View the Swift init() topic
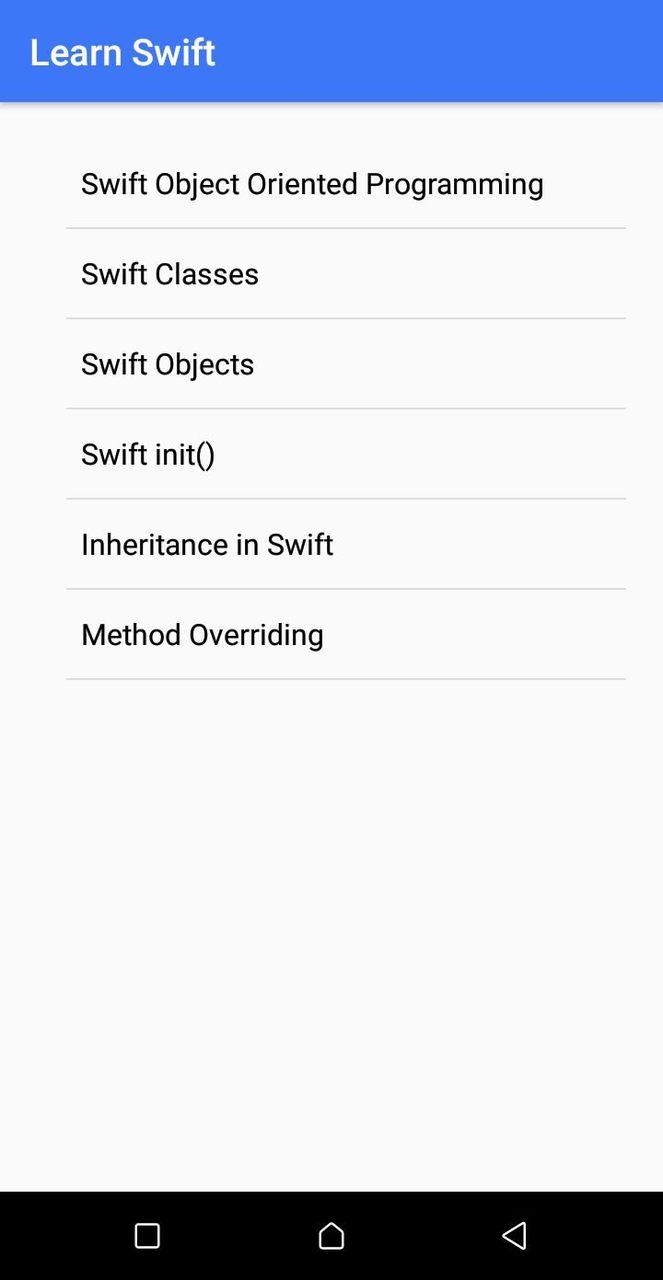The width and height of the screenshot is (663, 1280). [x=148, y=454]
